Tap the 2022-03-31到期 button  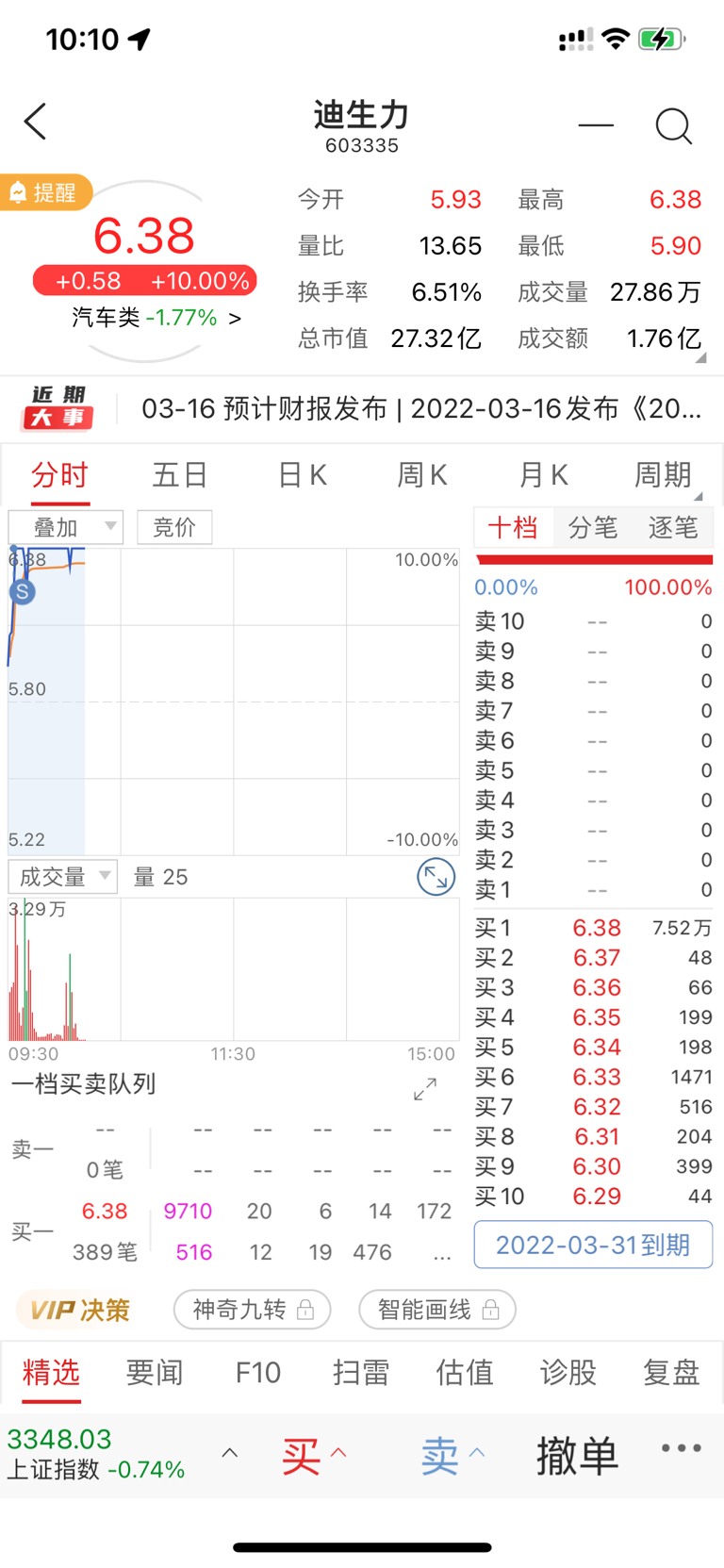593,1245
